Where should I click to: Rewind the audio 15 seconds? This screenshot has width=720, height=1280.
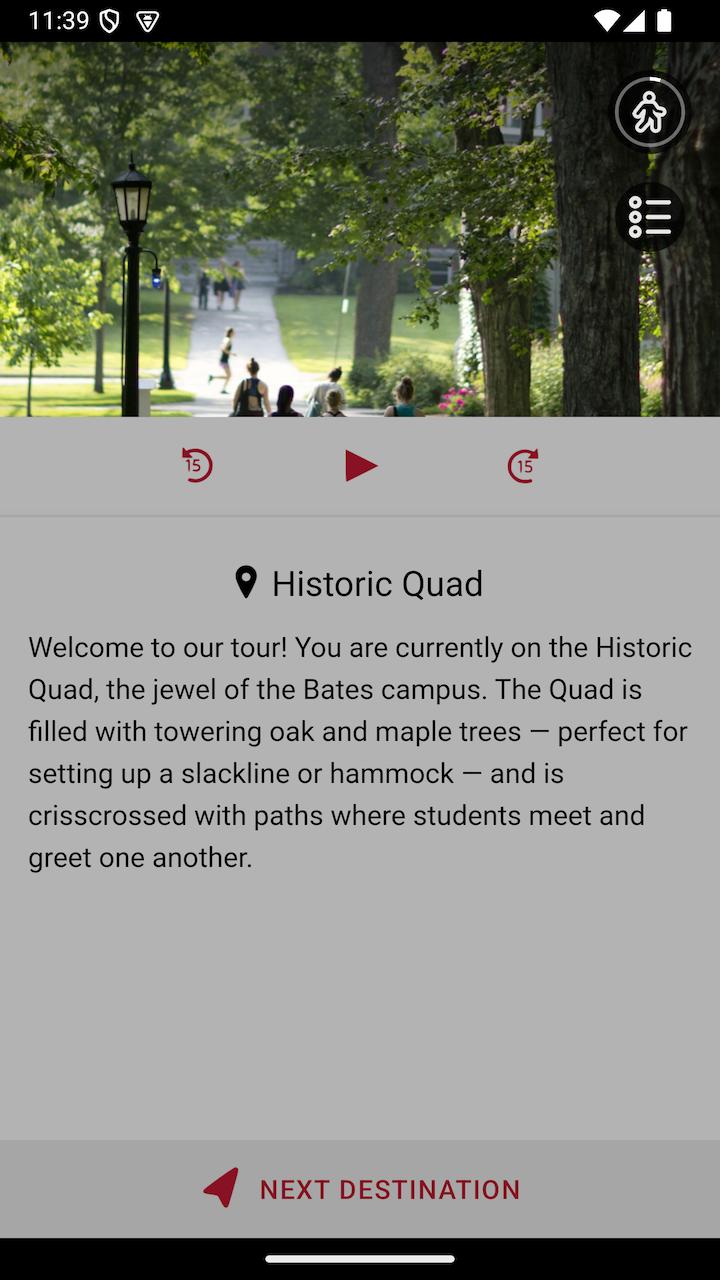point(197,465)
